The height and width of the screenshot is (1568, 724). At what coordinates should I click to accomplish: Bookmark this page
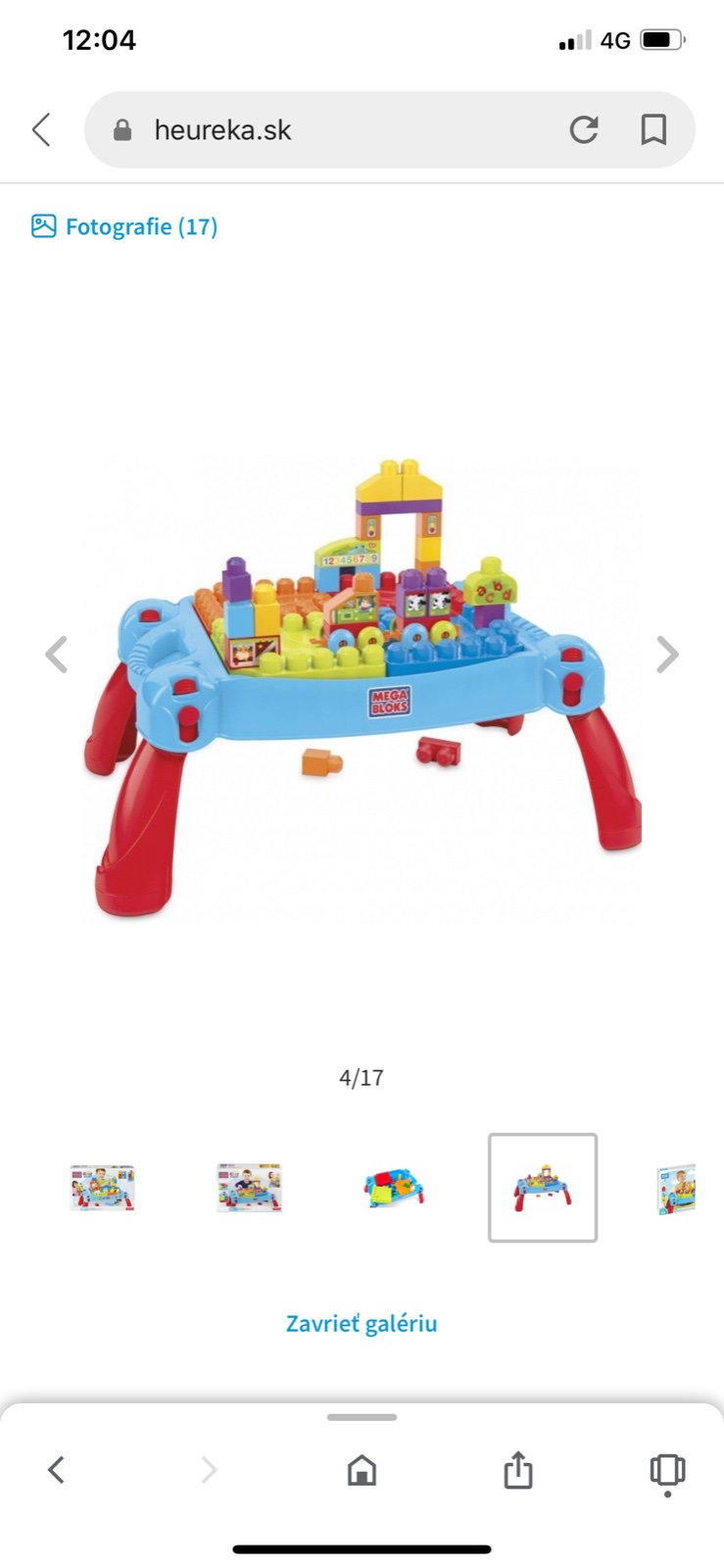tap(653, 129)
